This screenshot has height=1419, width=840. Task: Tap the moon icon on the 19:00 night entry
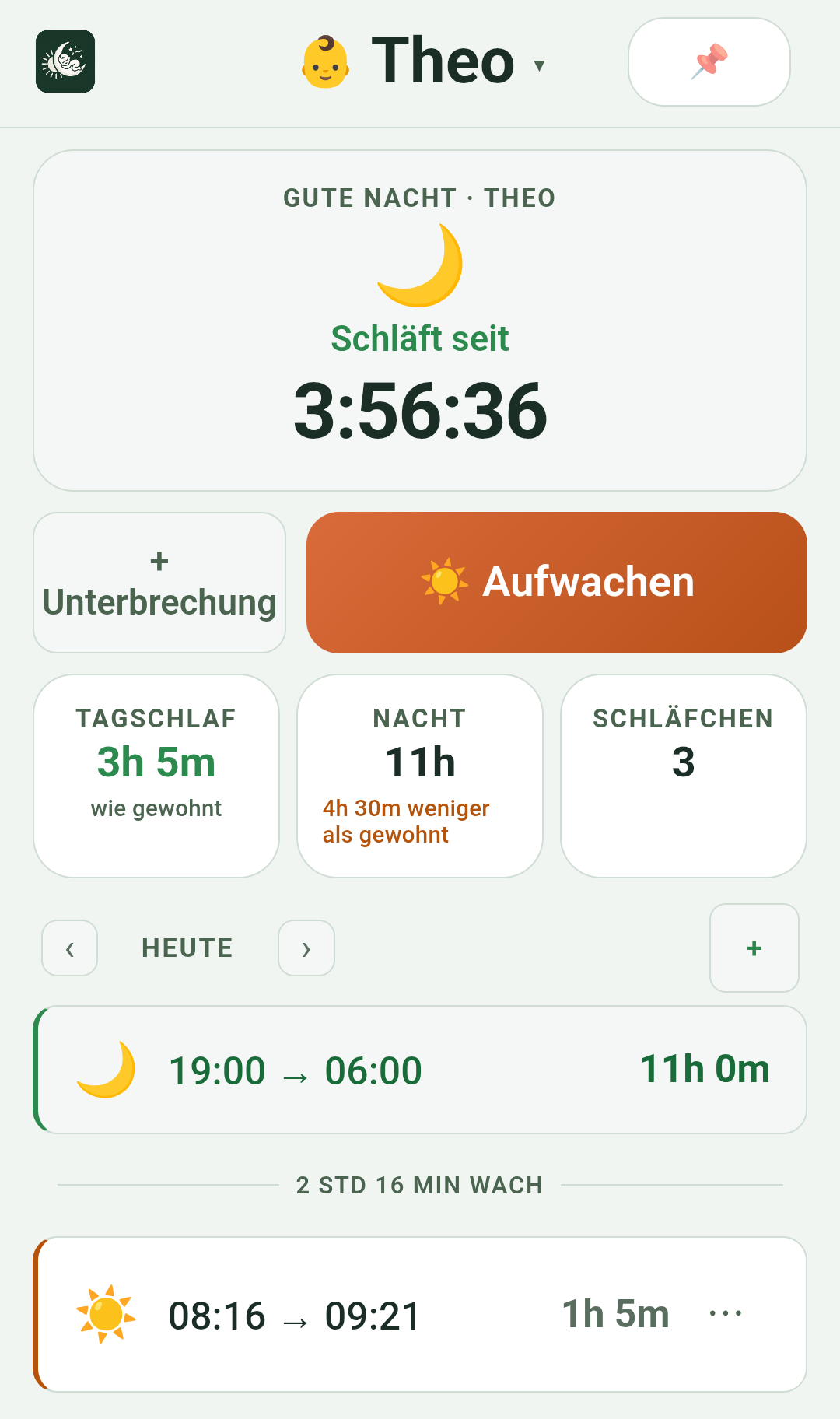105,1069
